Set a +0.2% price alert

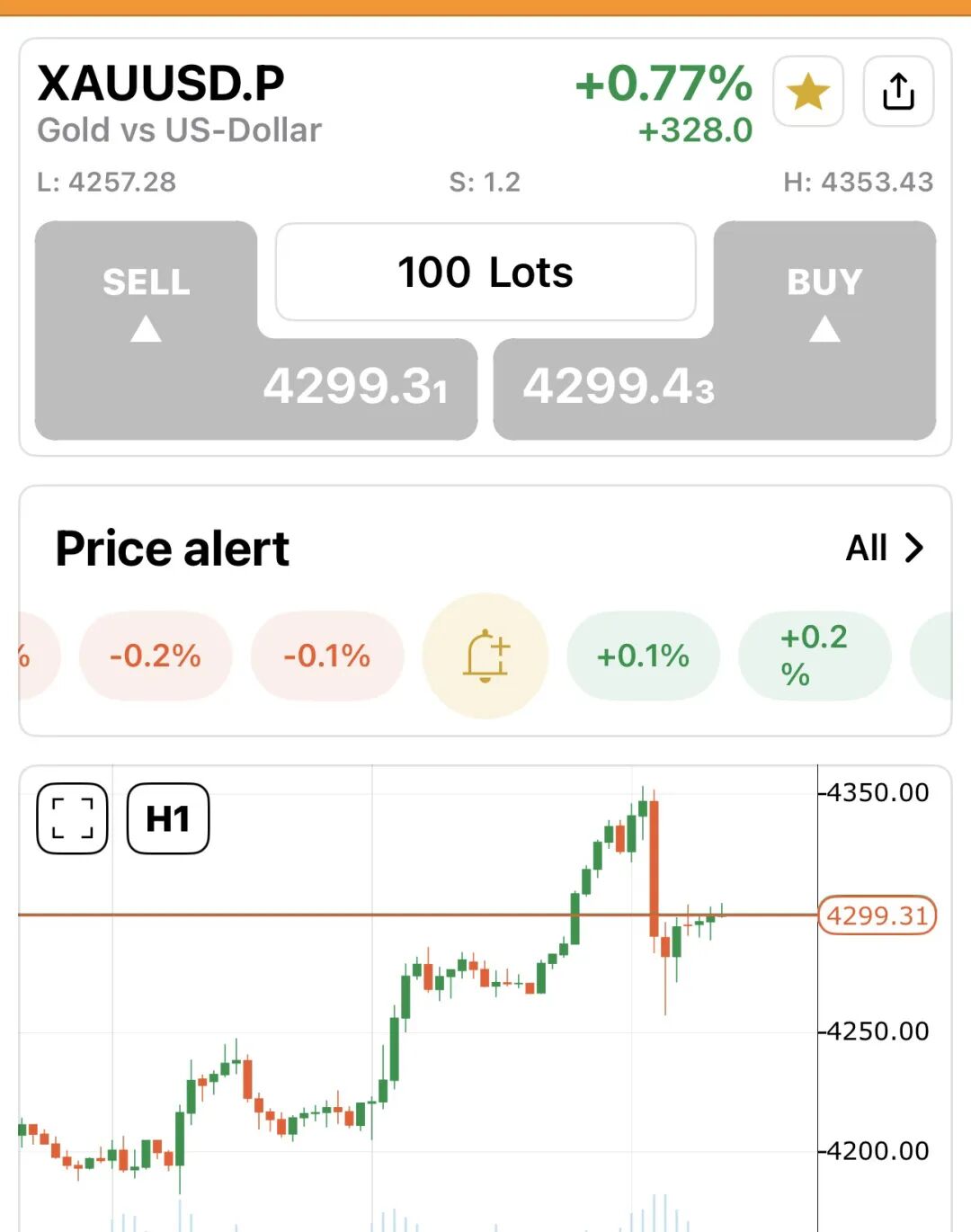pos(814,656)
